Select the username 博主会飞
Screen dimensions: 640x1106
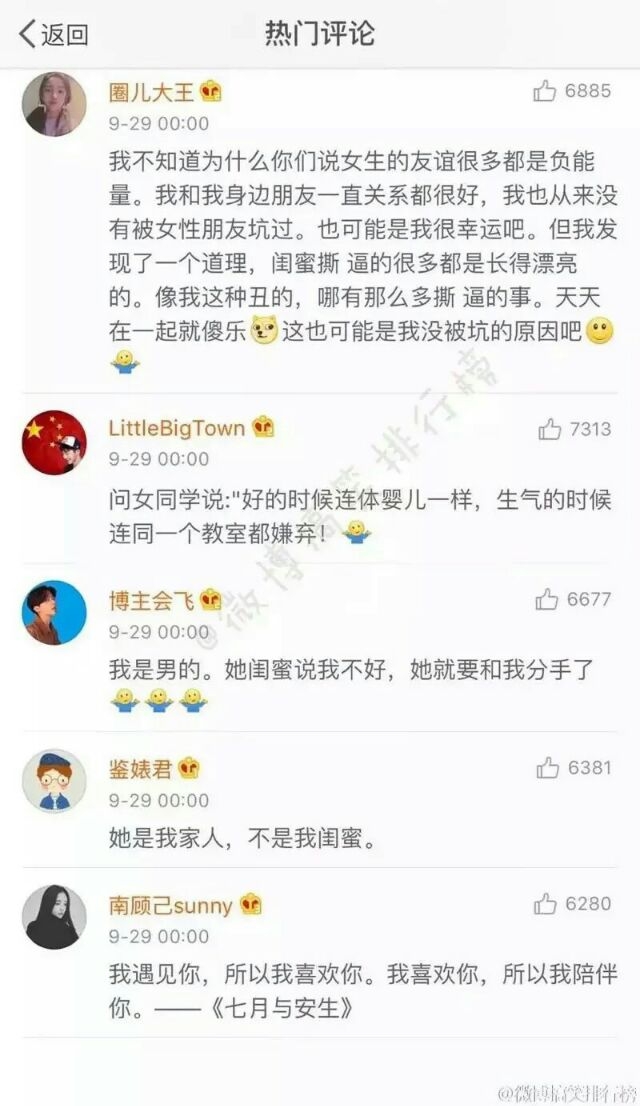coord(151,600)
